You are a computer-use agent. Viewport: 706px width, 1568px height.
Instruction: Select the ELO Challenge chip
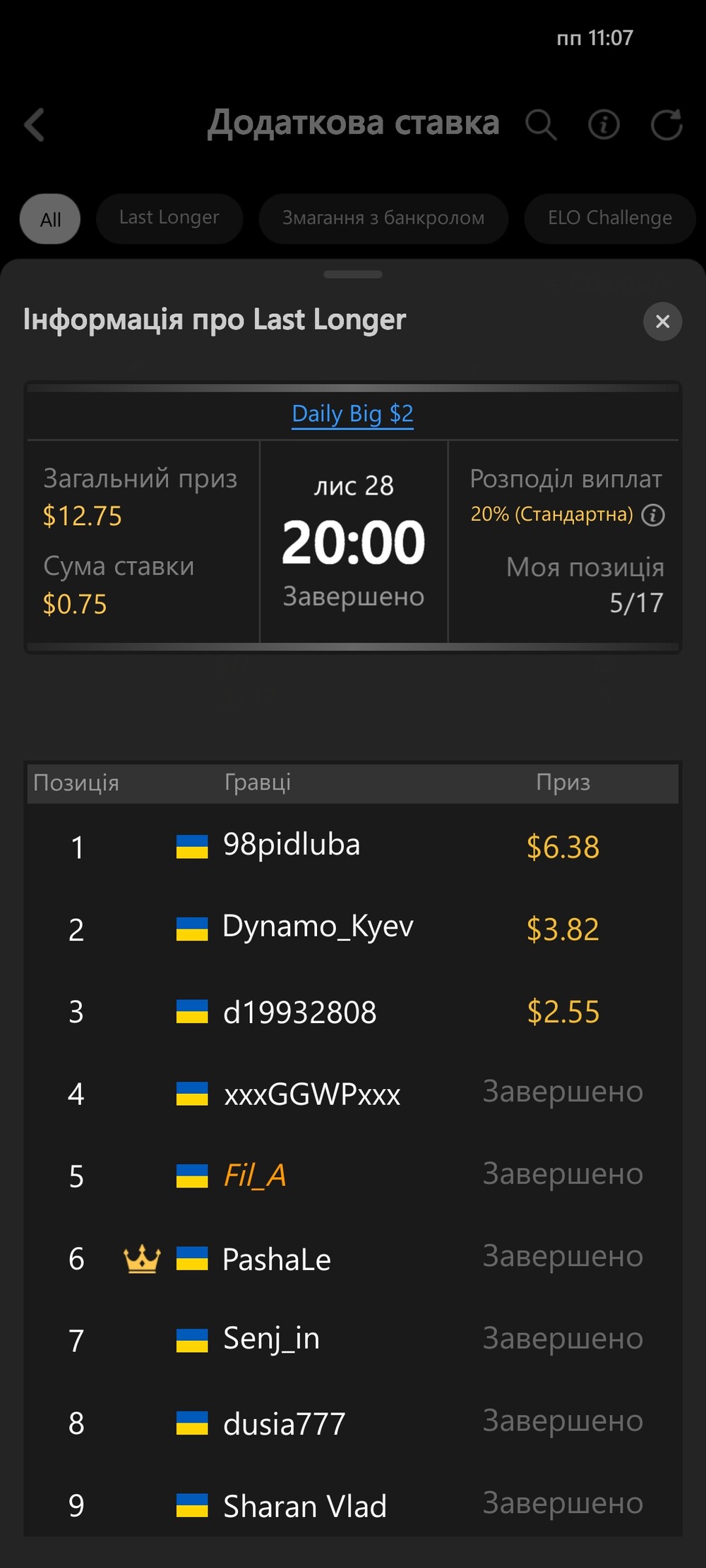(610, 219)
